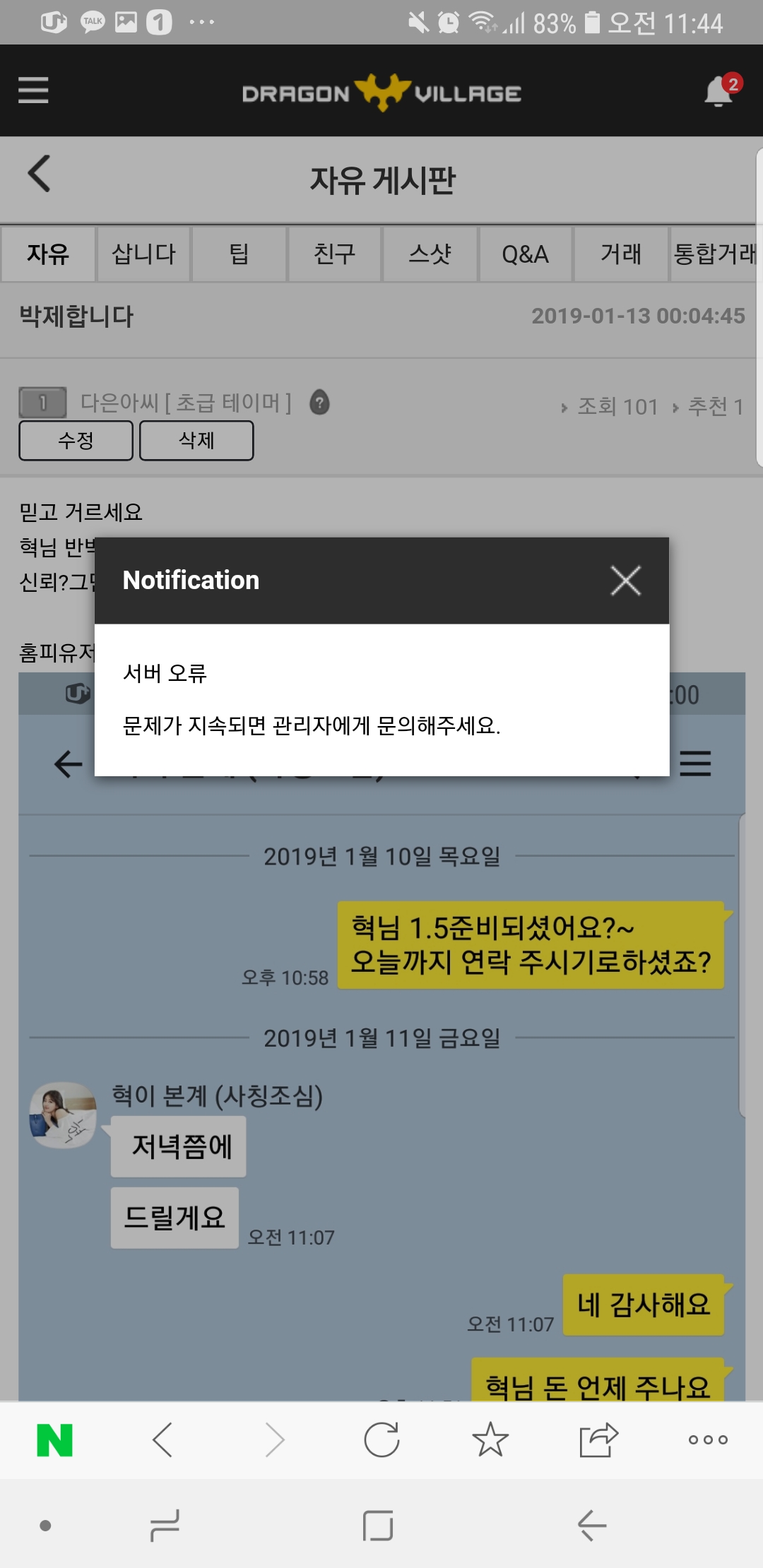Reload the page in browser toolbar
The image size is (763, 1568).
pos(381,1439)
